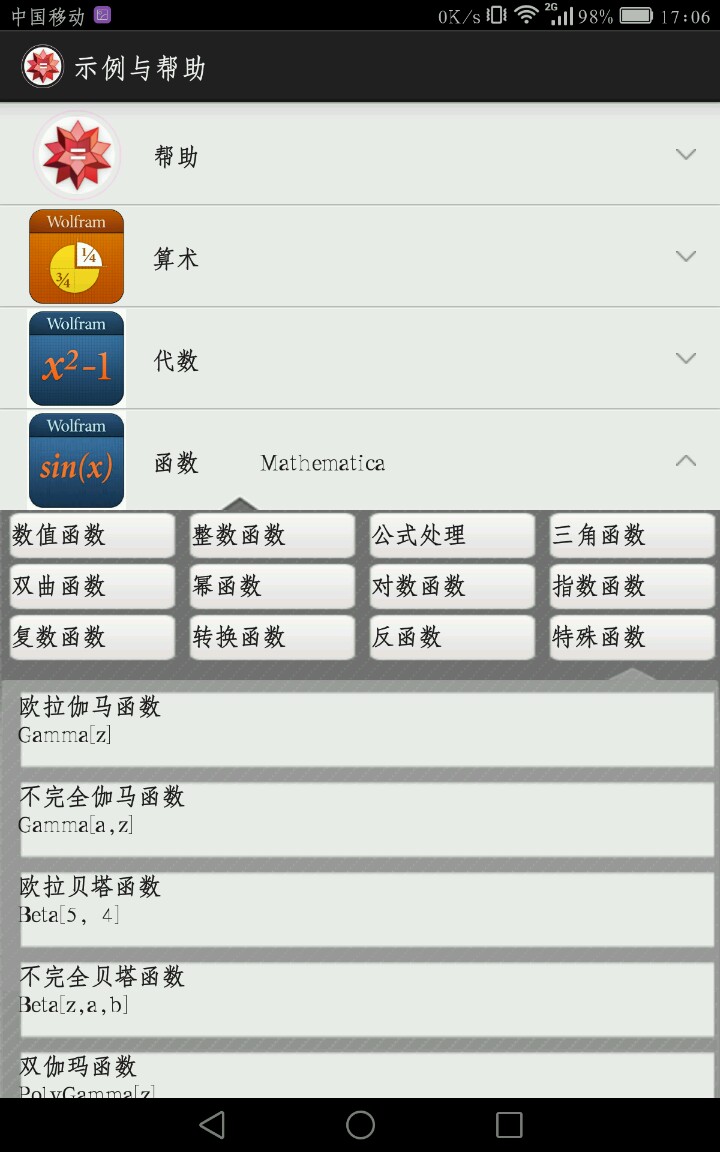Expand the 帮助 section
This screenshot has height=1152, width=720.
(360, 155)
